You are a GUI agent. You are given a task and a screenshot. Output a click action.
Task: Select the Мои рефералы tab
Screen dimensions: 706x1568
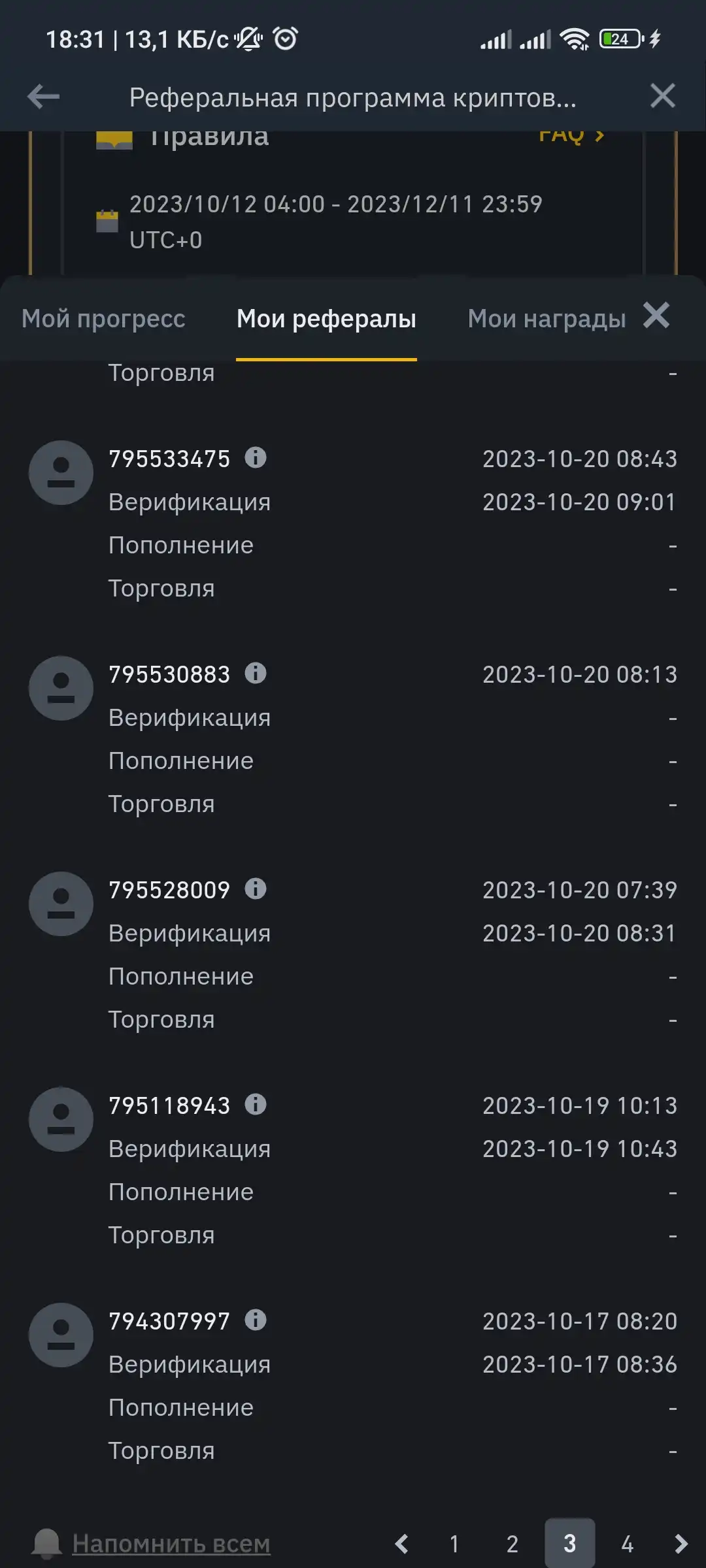point(326,319)
